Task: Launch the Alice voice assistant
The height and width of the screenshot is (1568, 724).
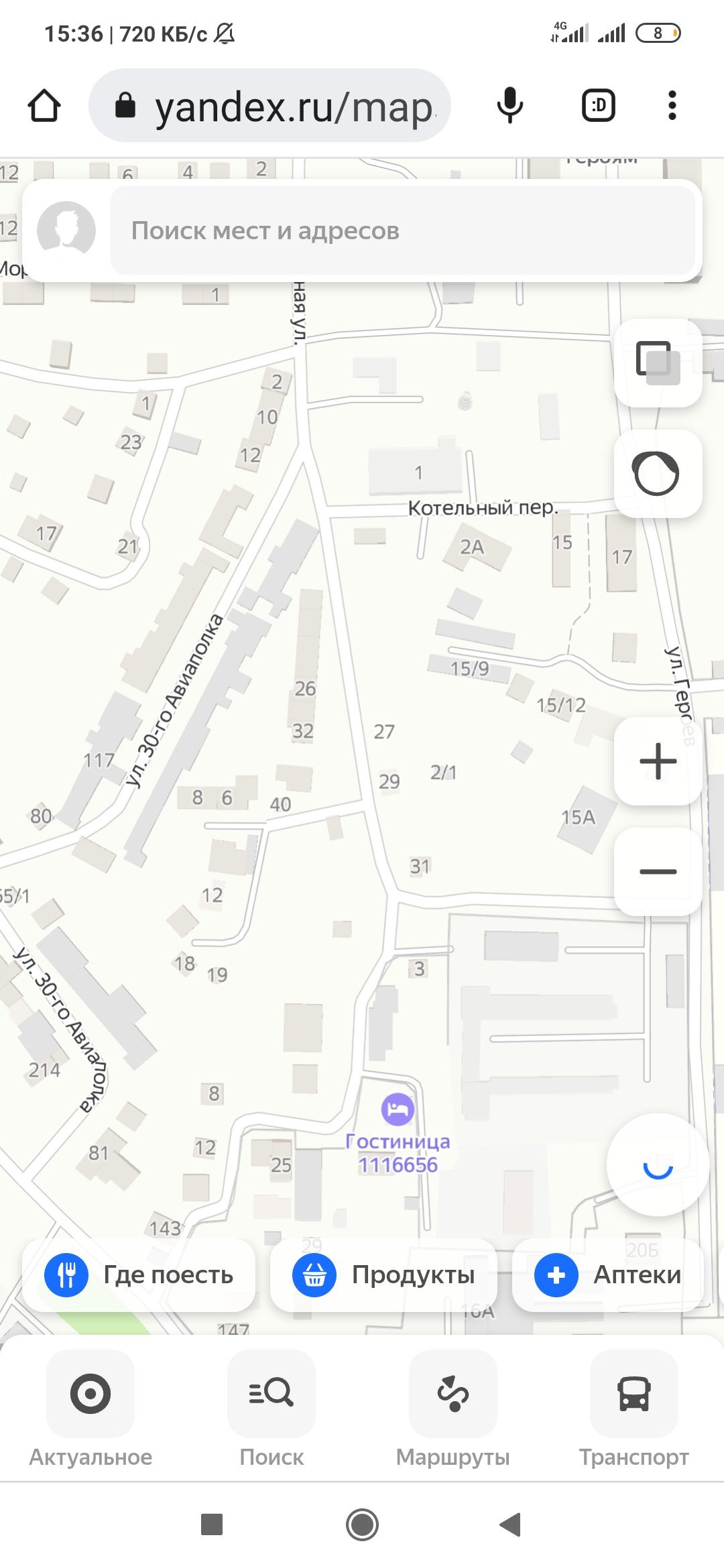Action: 658,474
